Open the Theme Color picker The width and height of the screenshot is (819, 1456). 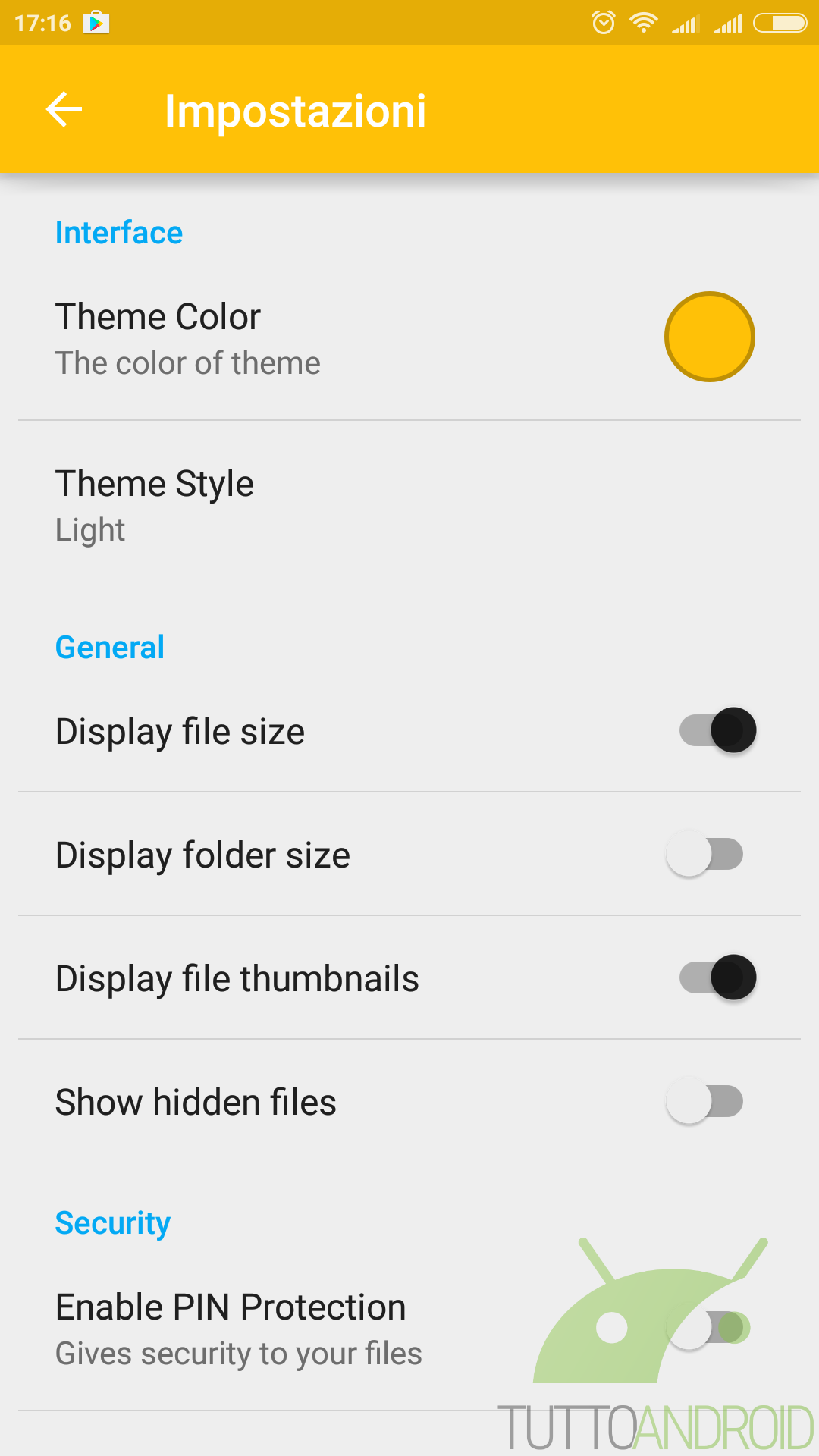coord(709,337)
